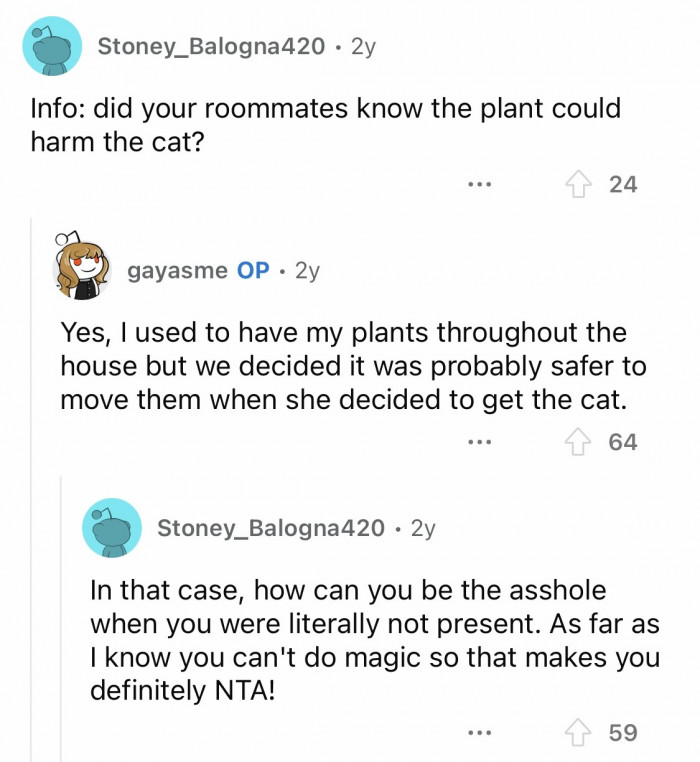Viewport: 700px width, 762px height.
Task: Open the overflow menu on the first comment
Action: coord(480,184)
